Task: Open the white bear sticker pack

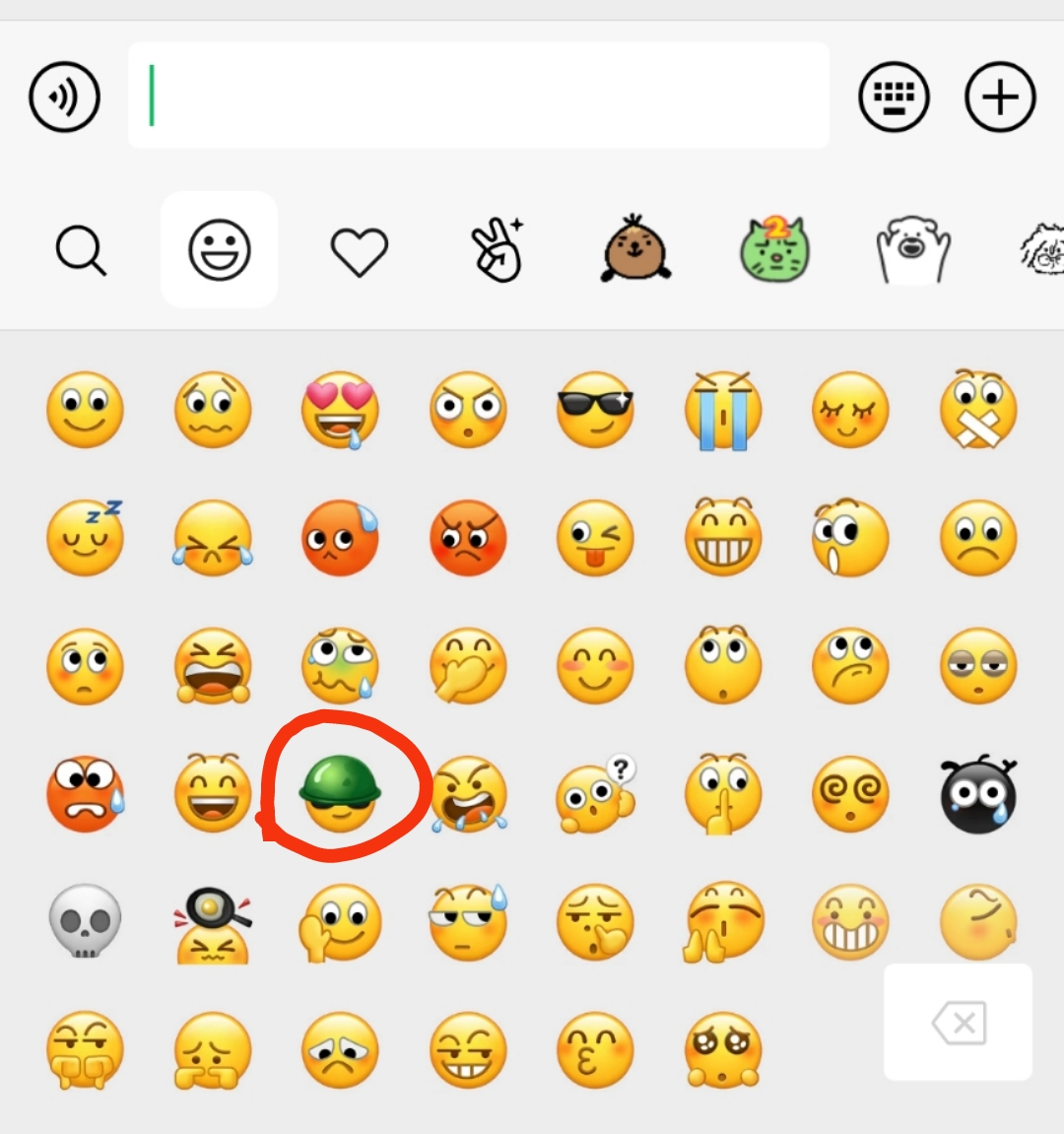Action: click(x=913, y=250)
